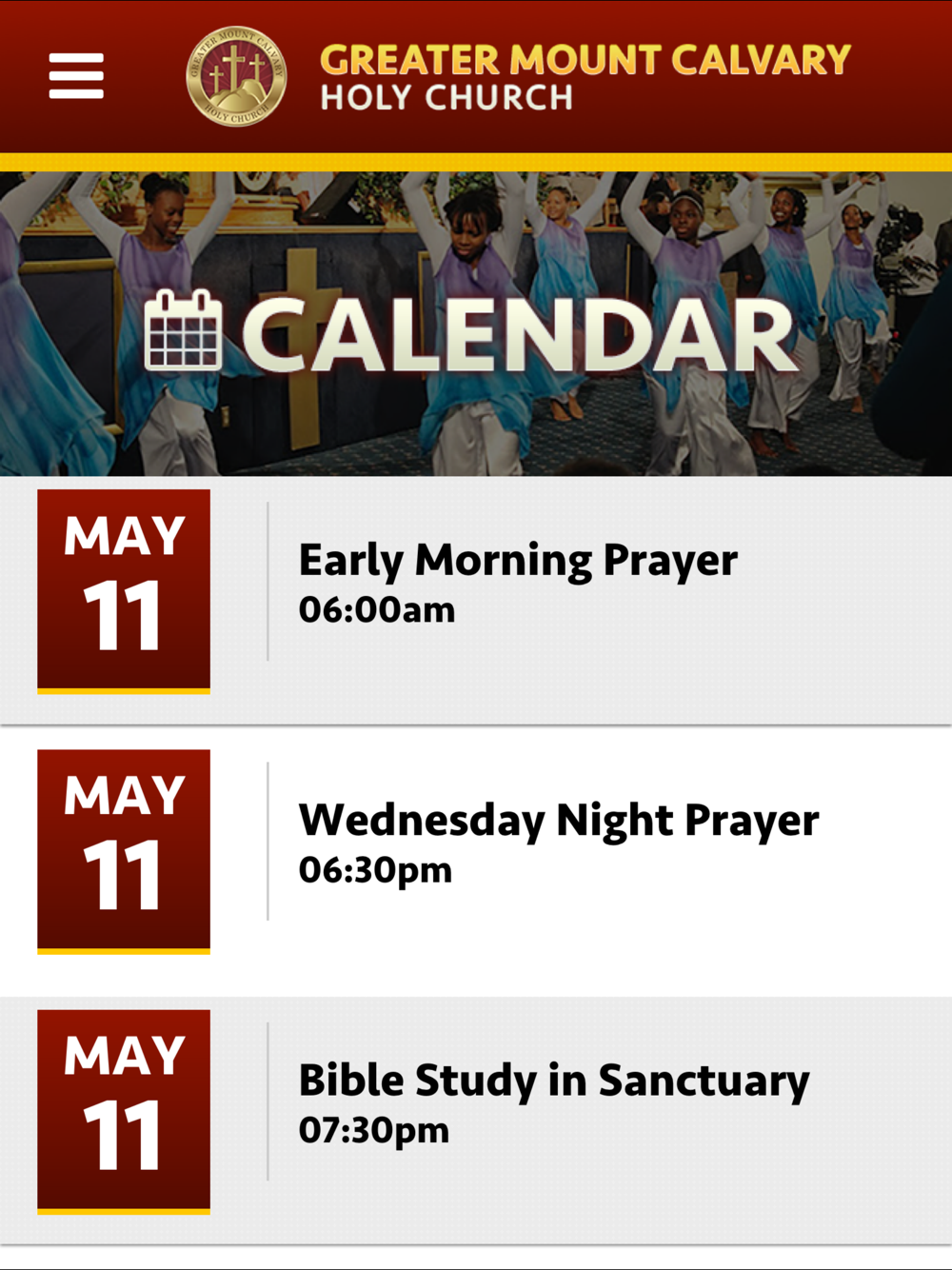Screen dimensions: 952x1270
Task: View Wednesday Night Prayer event details
Action: pos(476,862)
